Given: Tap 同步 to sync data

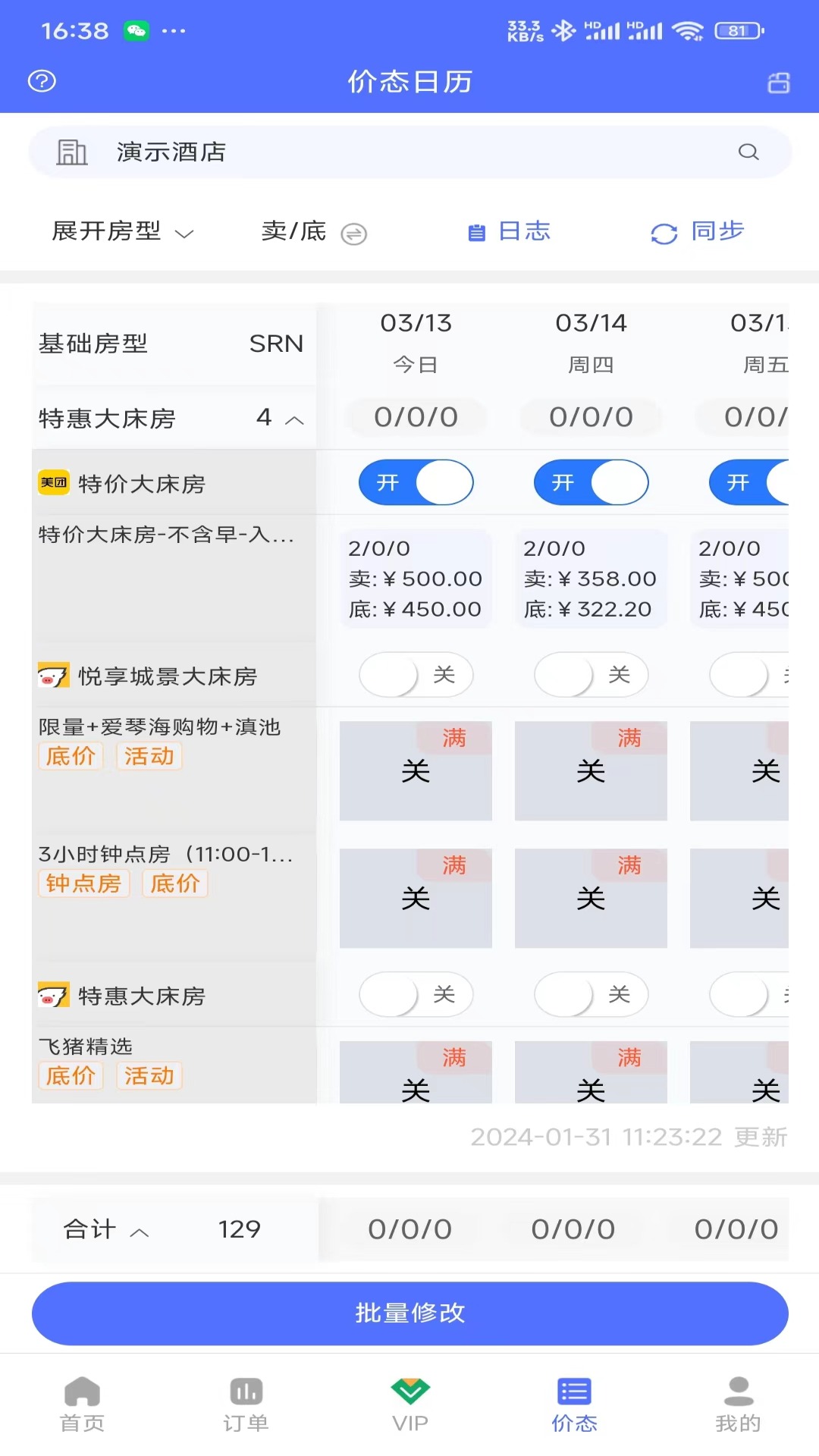Looking at the screenshot, I should [697, 232].
